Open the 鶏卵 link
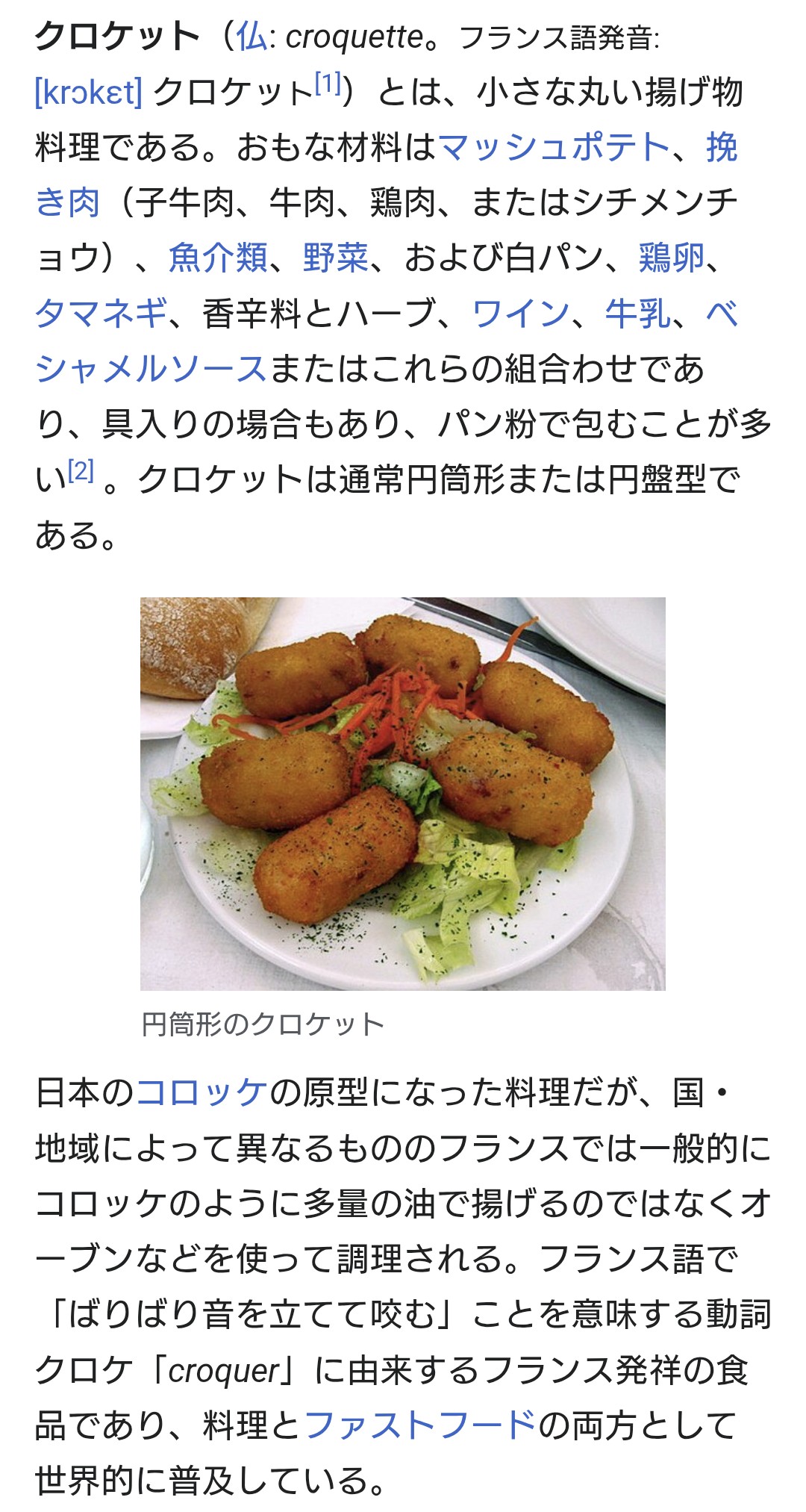Viewport: 806px width, 1512px height. [672, 258]
